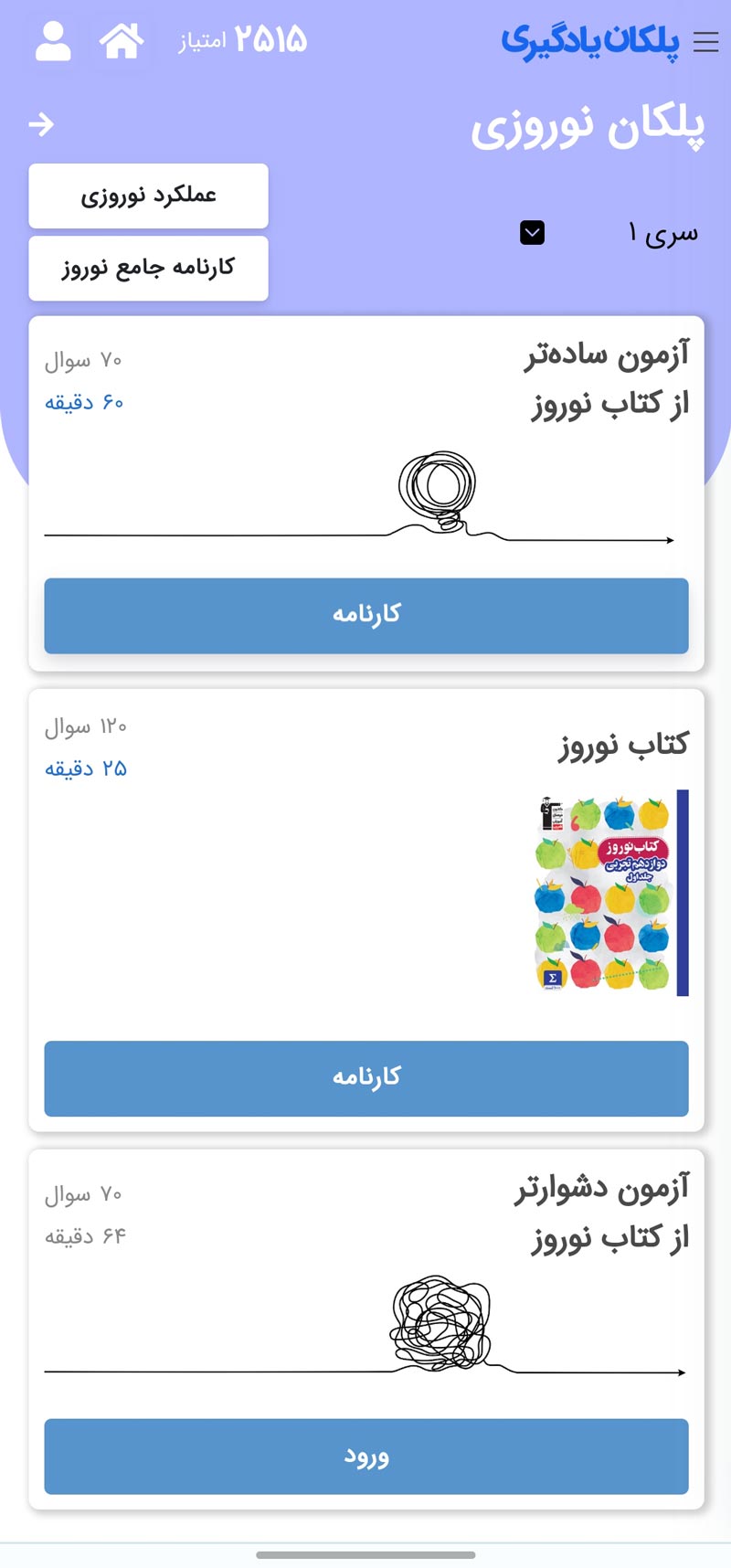Click the black chevron next to سری ۱
This screenshot has width=731, height=1568.
[533, 233]
